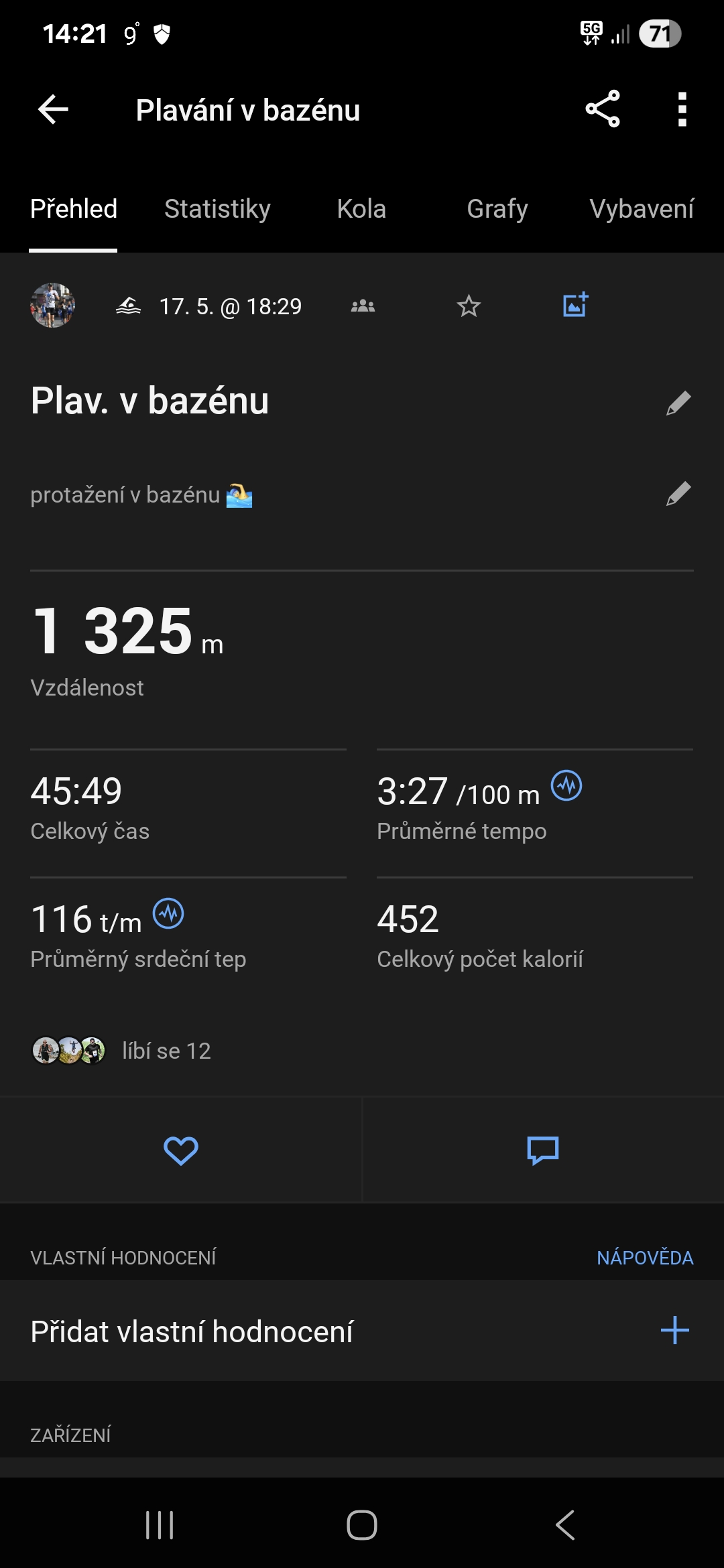Viewport: 724px width, 1568px height.
Task: Switch to the Statistiky tab
Action: (217, 209)
